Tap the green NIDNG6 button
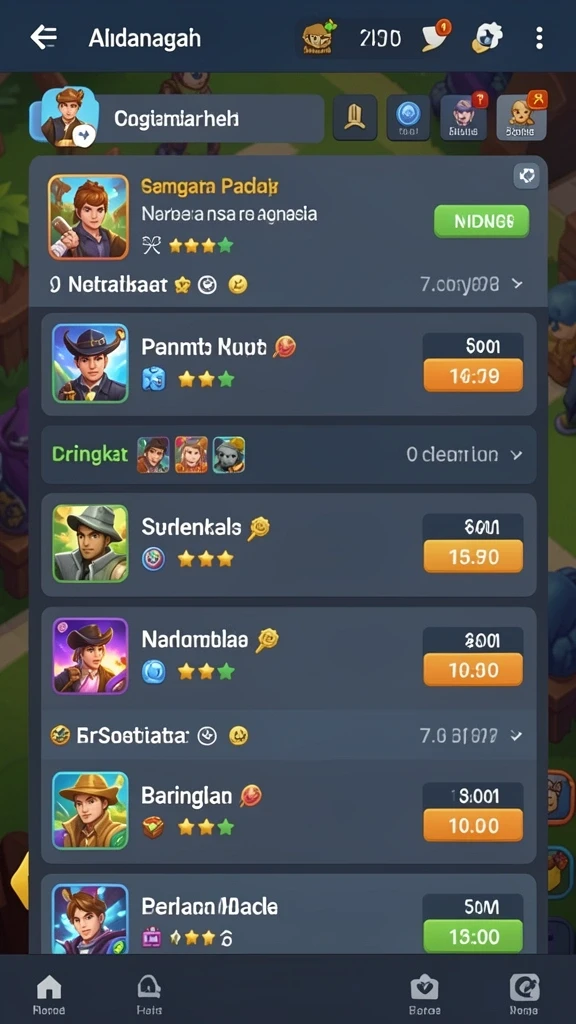The width and height of the screenshot is (576, 1024). click(x=481, y=221)
